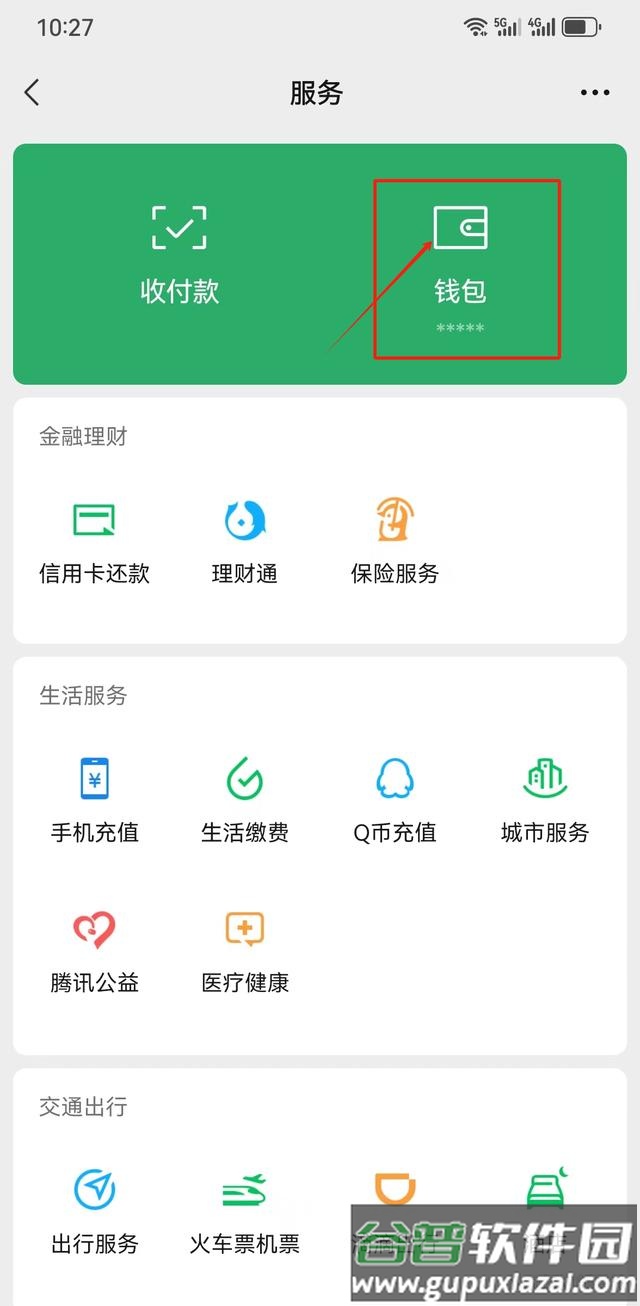
Task: Launch 出行服务 travel services
Action: (94, 1212)
